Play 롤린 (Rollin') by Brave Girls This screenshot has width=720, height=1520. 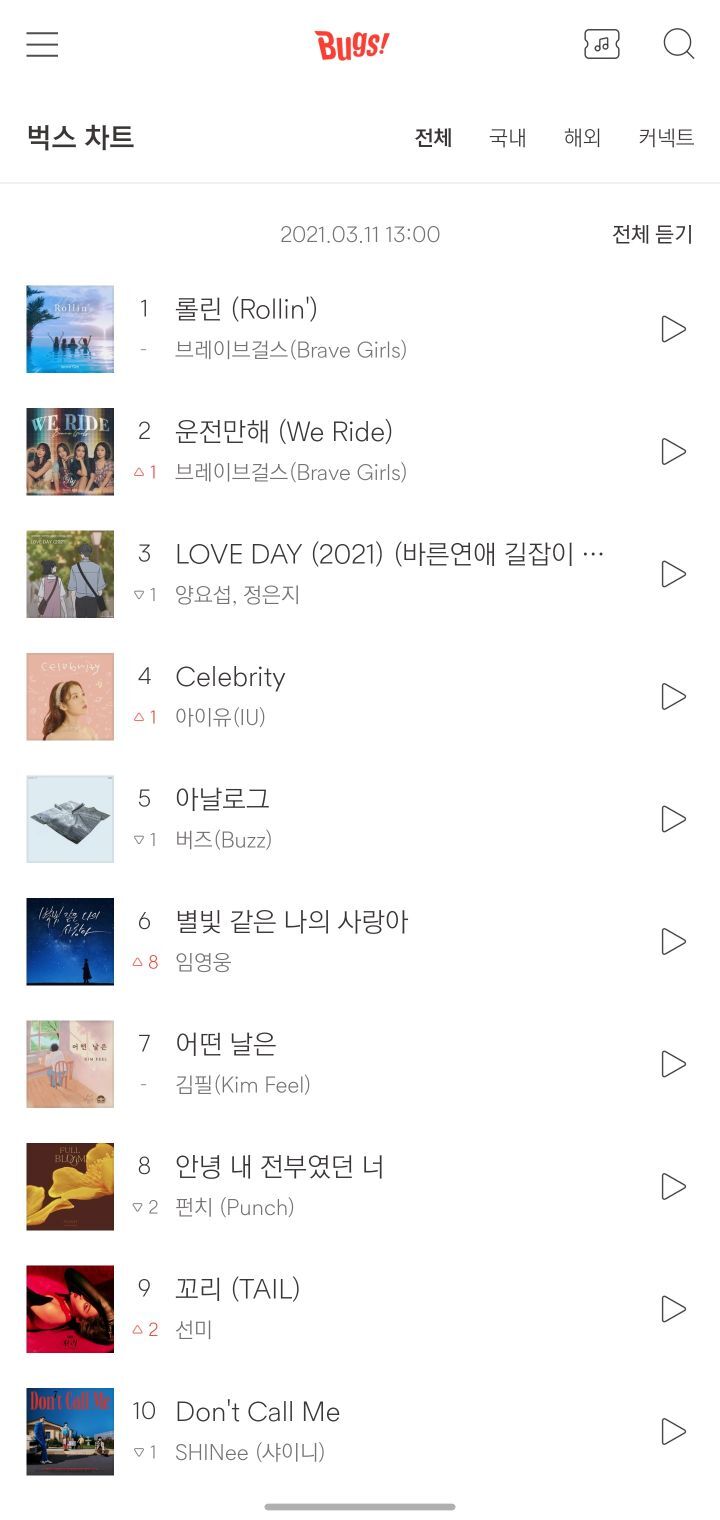click(x=673, y=329)
